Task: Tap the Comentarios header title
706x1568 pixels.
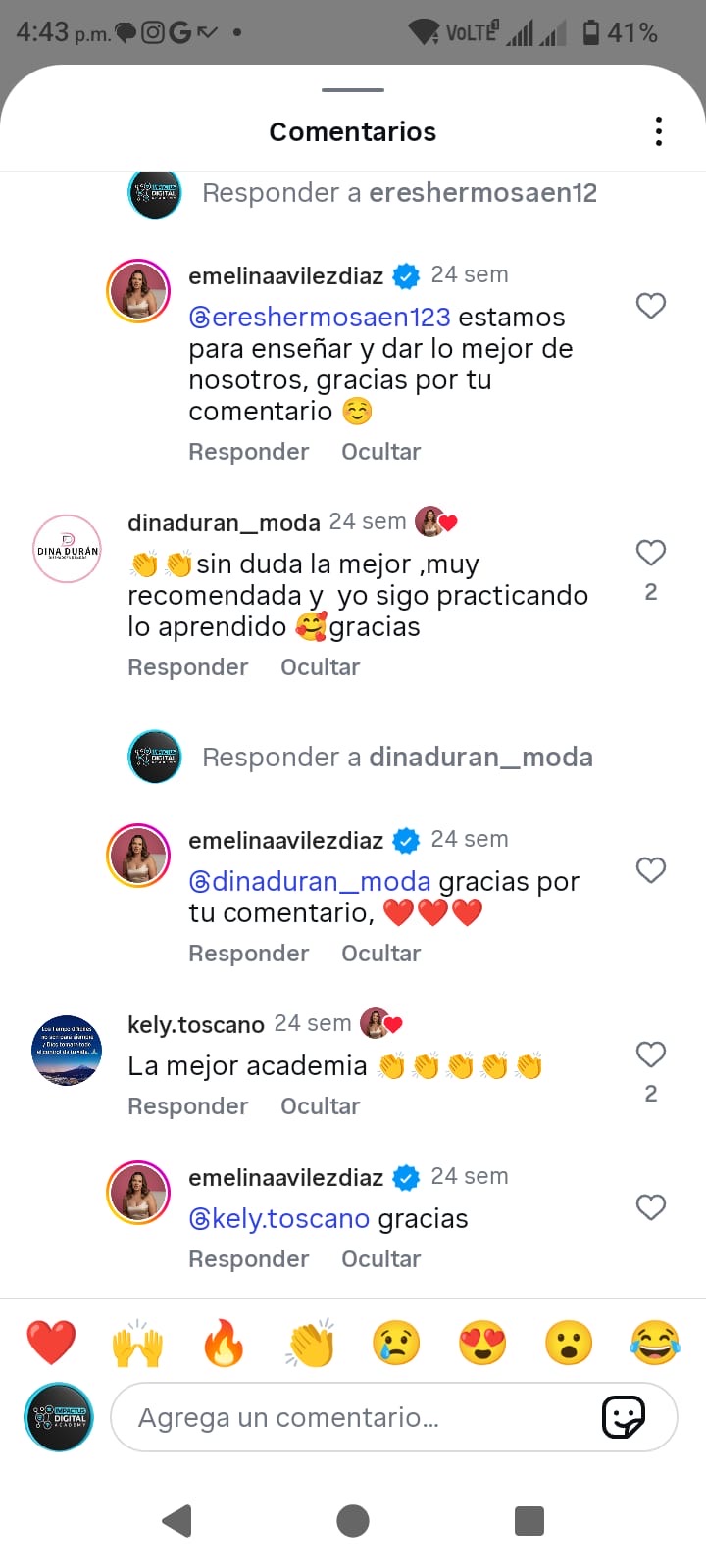Action: tap(352, 130)
